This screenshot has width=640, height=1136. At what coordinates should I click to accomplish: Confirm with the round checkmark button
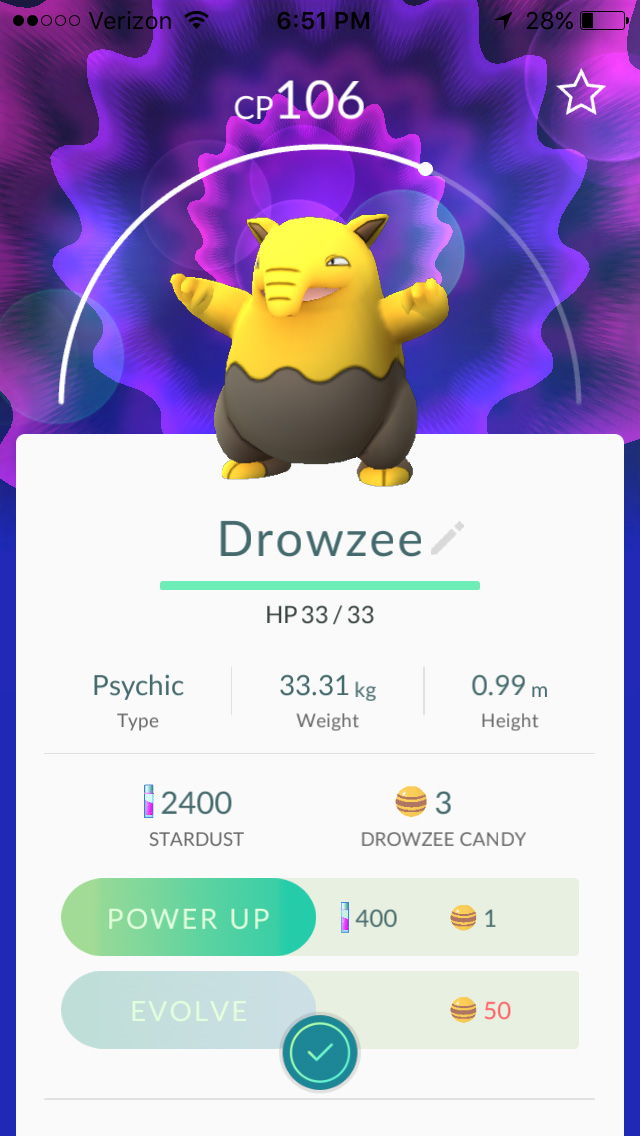tap(320, 1053)
